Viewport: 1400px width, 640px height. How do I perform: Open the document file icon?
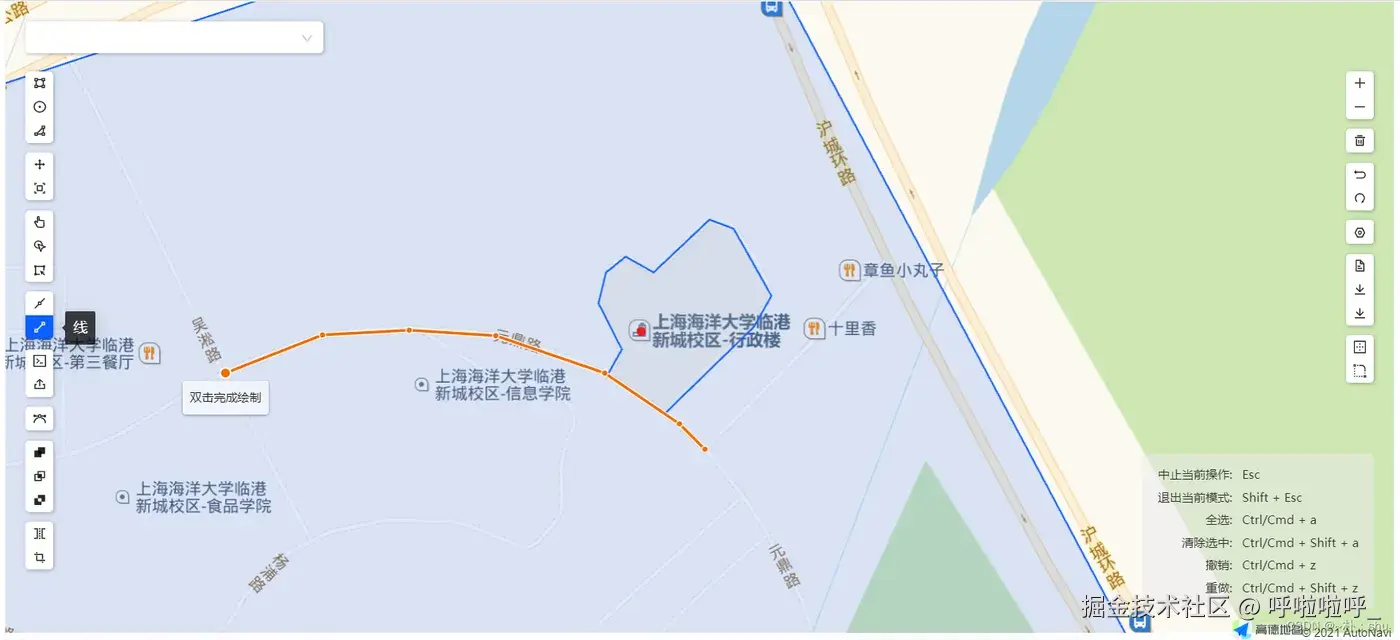(x=1359, y=266)
